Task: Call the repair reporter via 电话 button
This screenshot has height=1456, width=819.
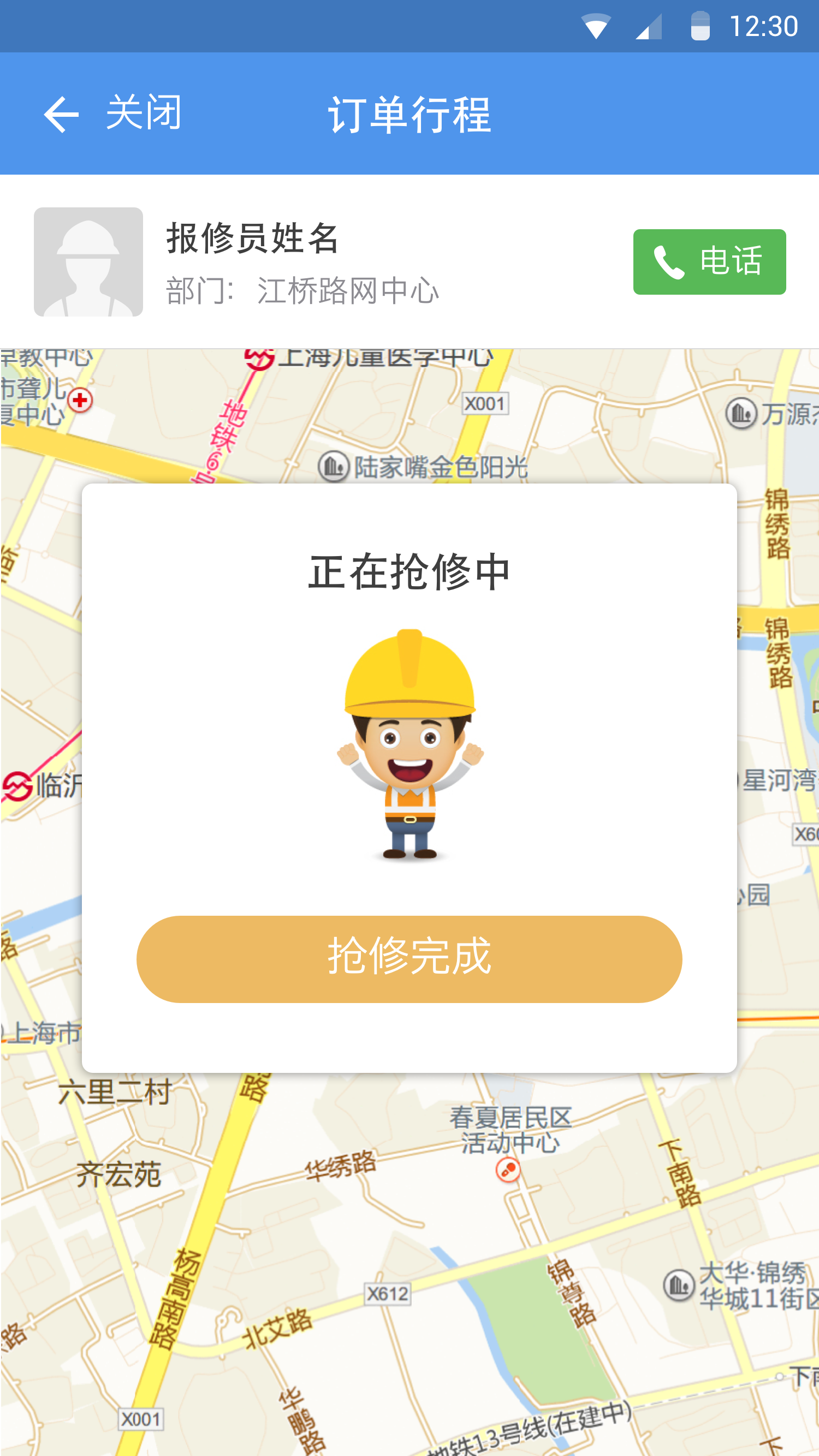Action: point(709,262)
